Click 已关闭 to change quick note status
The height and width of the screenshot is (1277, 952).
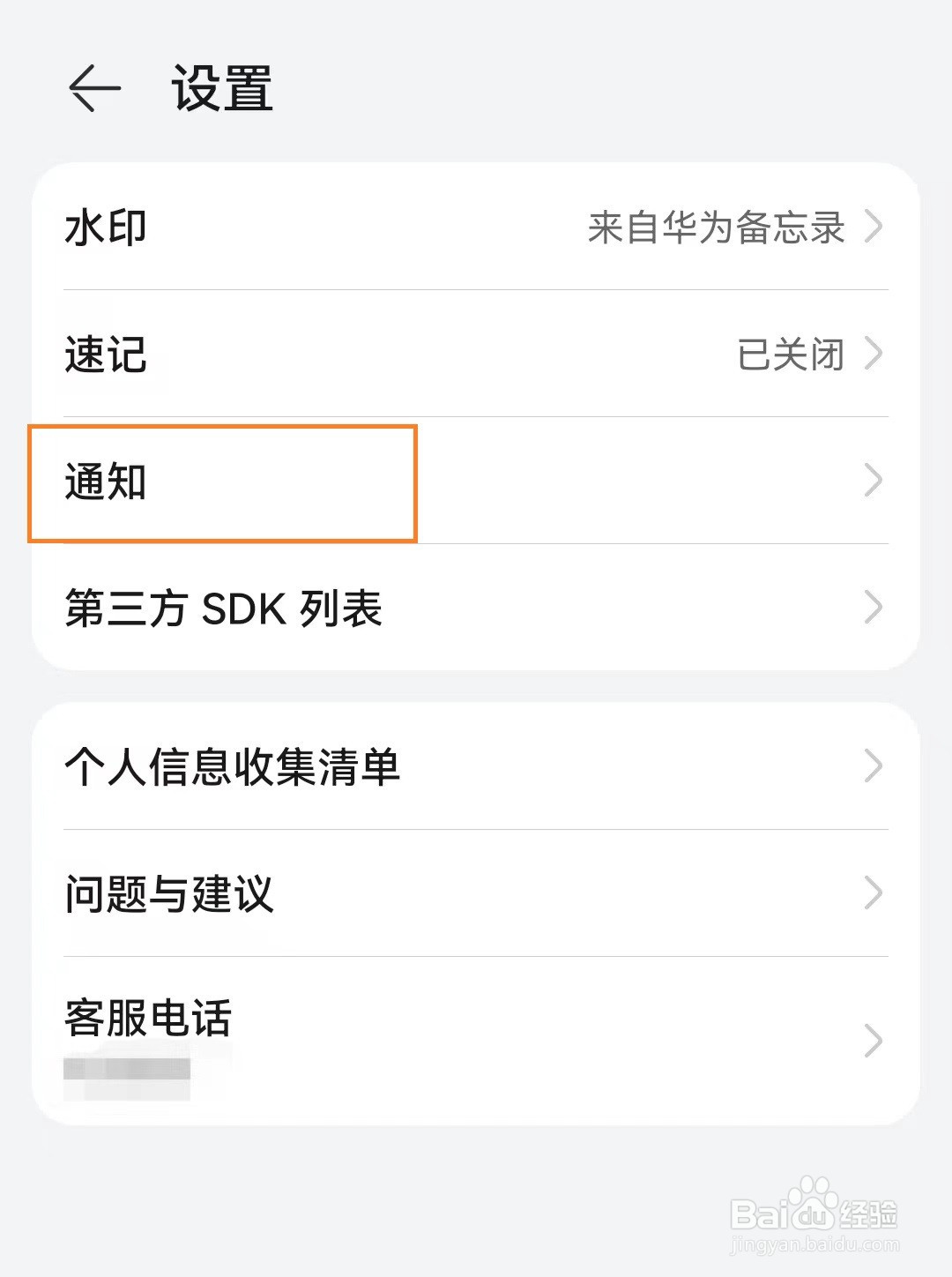click(791, 355)
